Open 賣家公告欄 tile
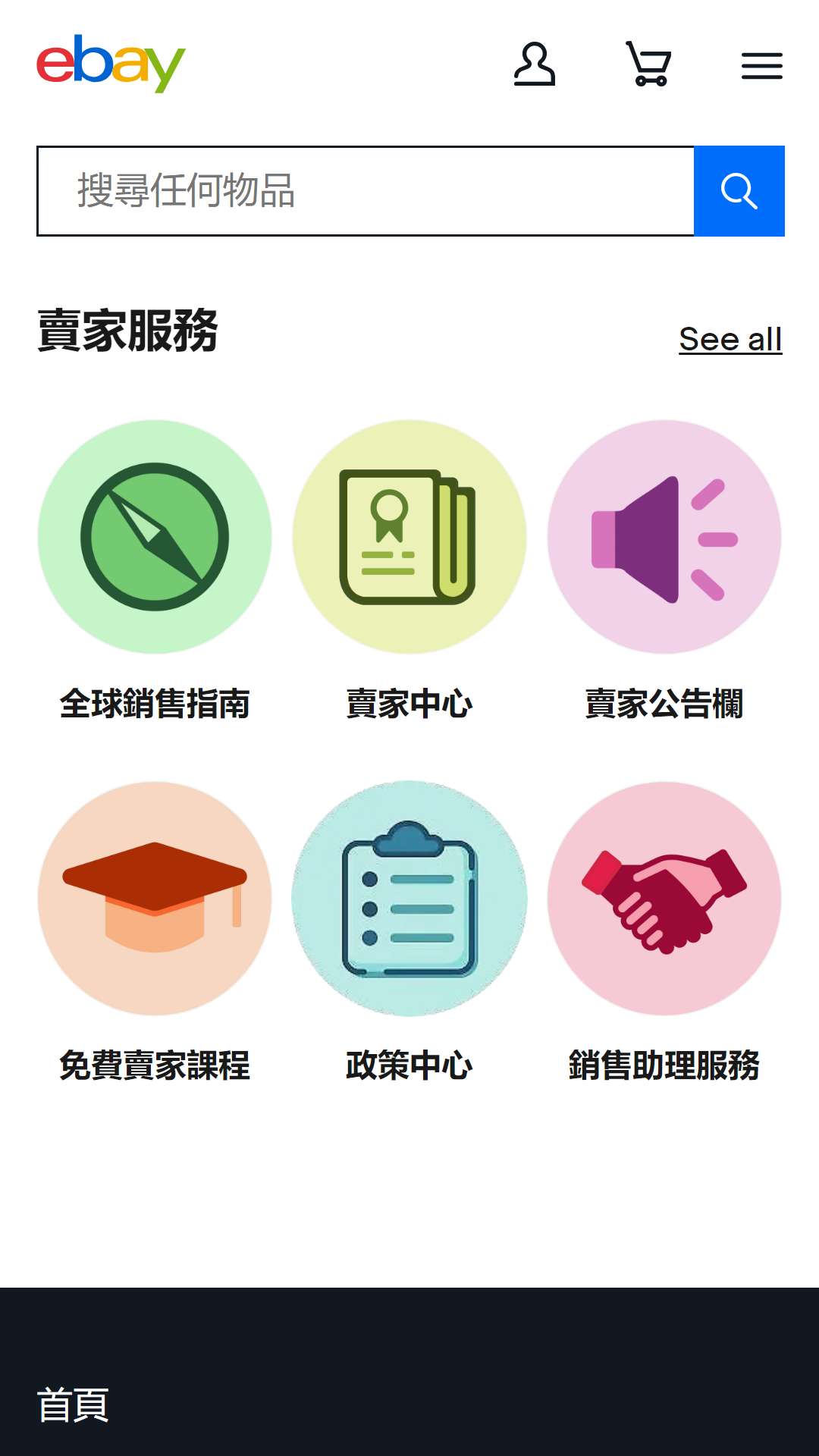Screen dimensions: 819x1456 click(x=664, y=570)
